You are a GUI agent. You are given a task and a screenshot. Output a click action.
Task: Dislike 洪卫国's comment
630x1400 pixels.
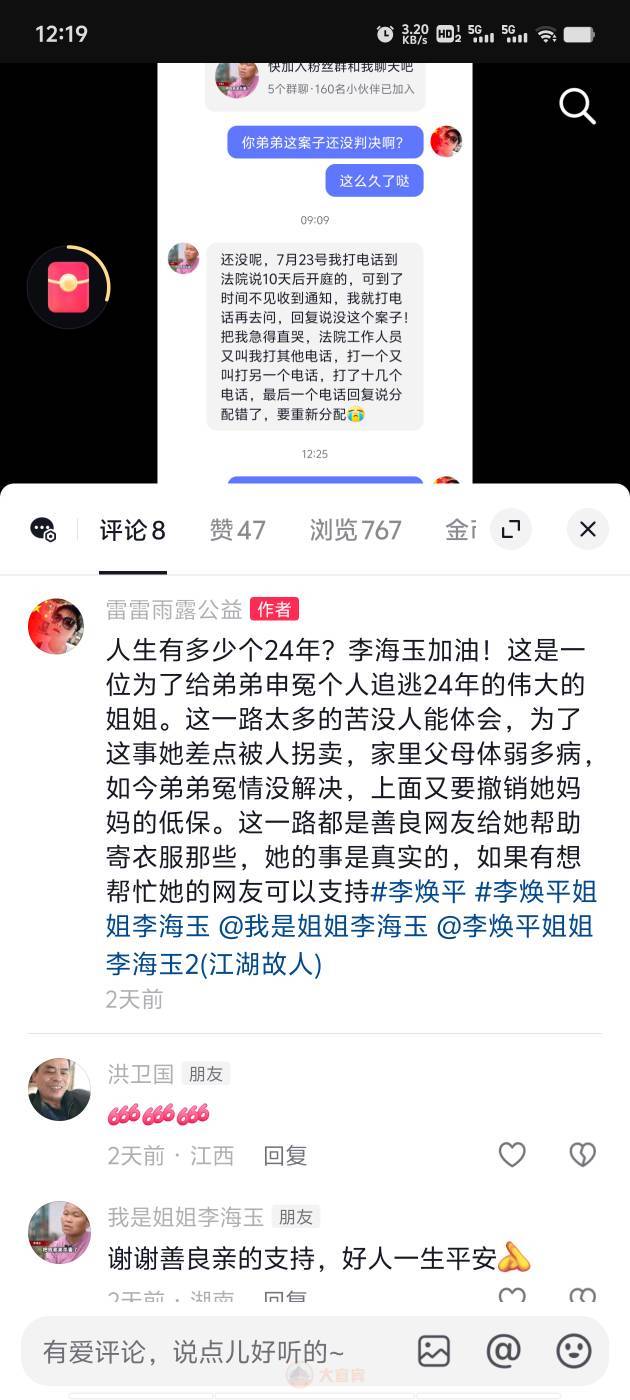pos(582,1155)
